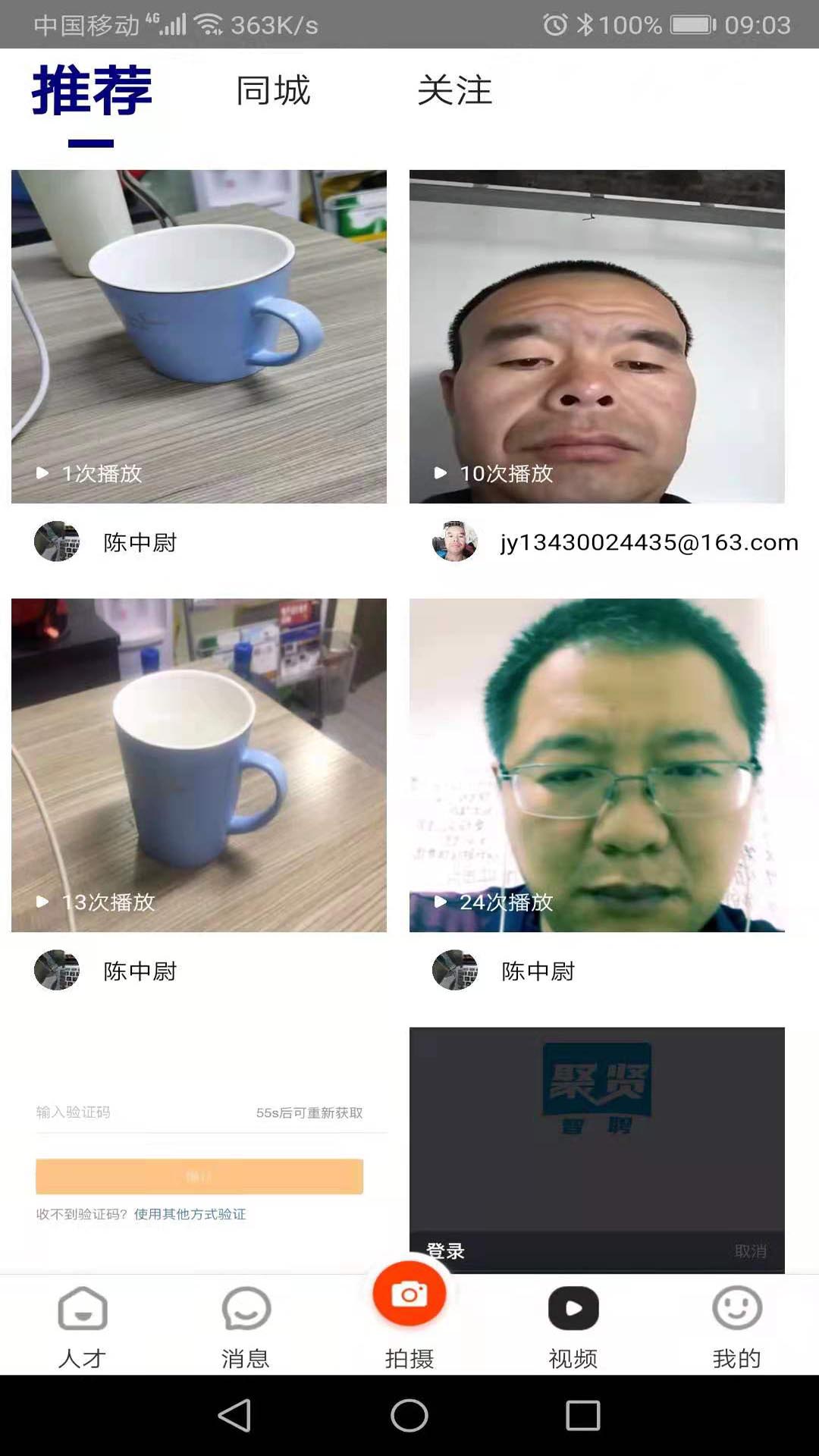Tap the 拍摄 camera button

[409, 1295]
